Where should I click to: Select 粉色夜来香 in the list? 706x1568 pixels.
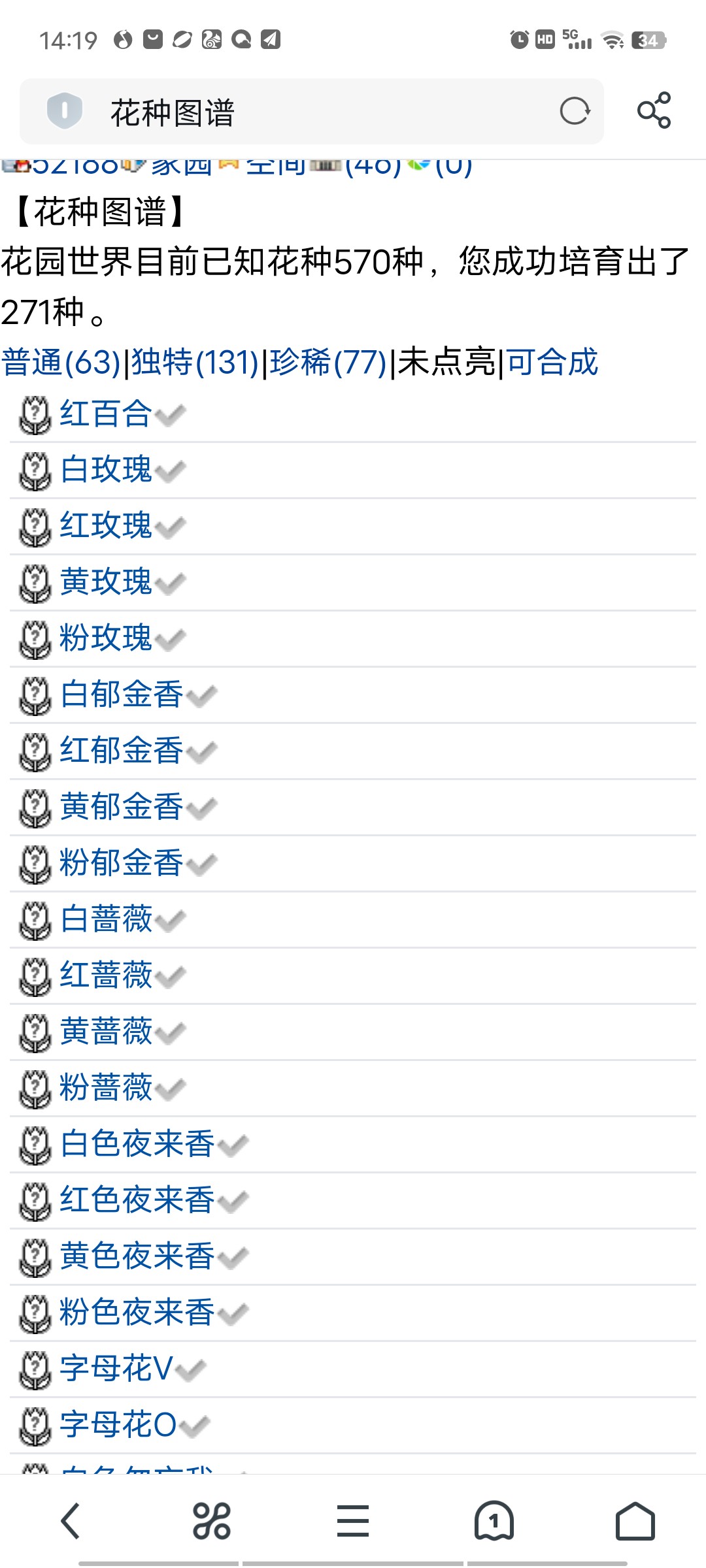(x=137, y=1313)
